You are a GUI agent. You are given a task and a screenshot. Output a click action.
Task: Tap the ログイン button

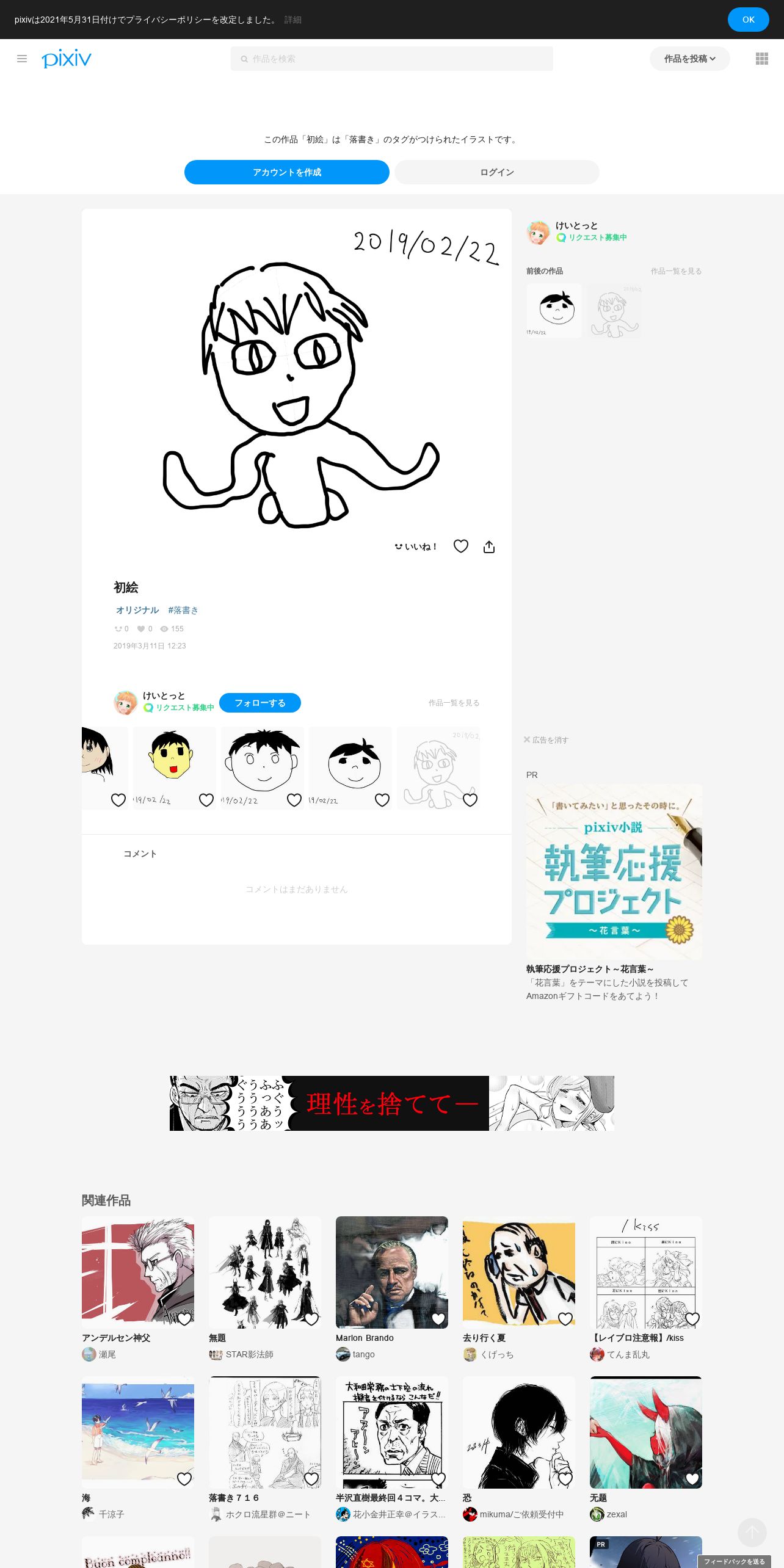tap(496, 172)
